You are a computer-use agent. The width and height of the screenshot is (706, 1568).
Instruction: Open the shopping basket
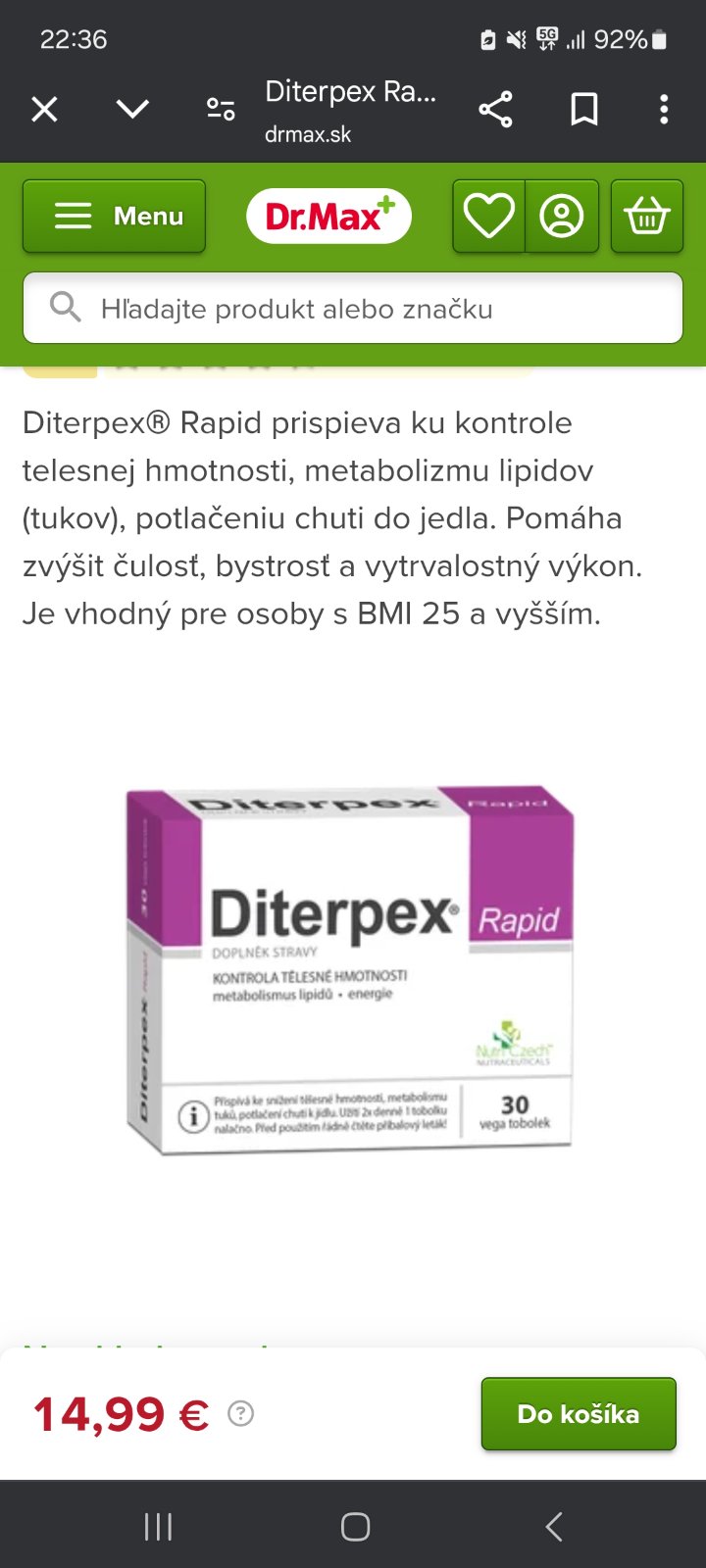pyautogui.click(x=647, y=216)
